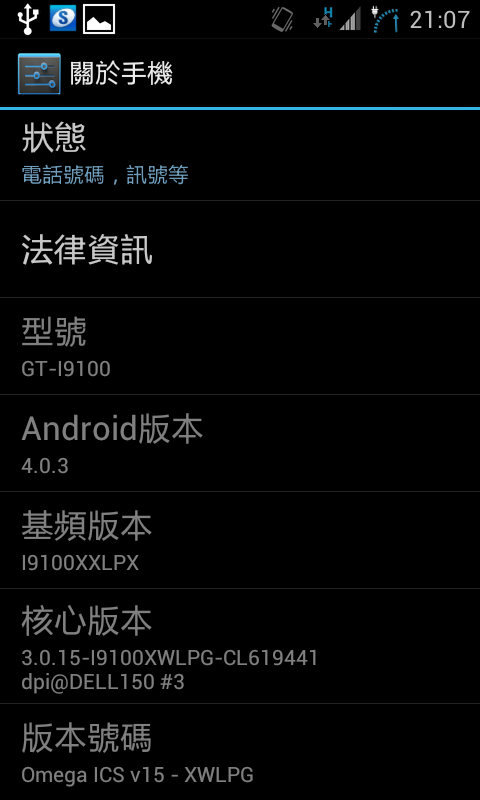Open 狀態 (Status) row
480x800 pixels.
(240, 155)
